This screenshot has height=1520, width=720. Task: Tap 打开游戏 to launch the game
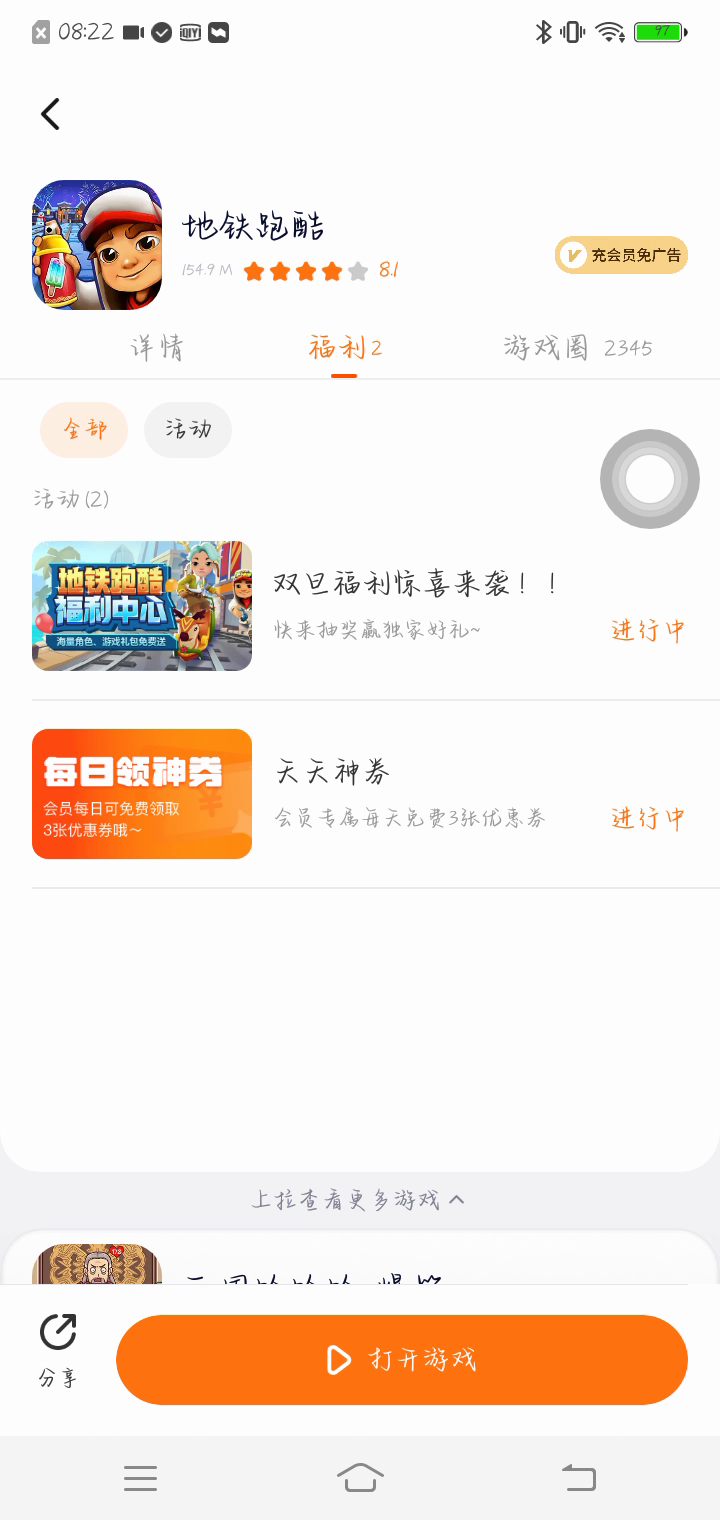tap(402, 1360)
